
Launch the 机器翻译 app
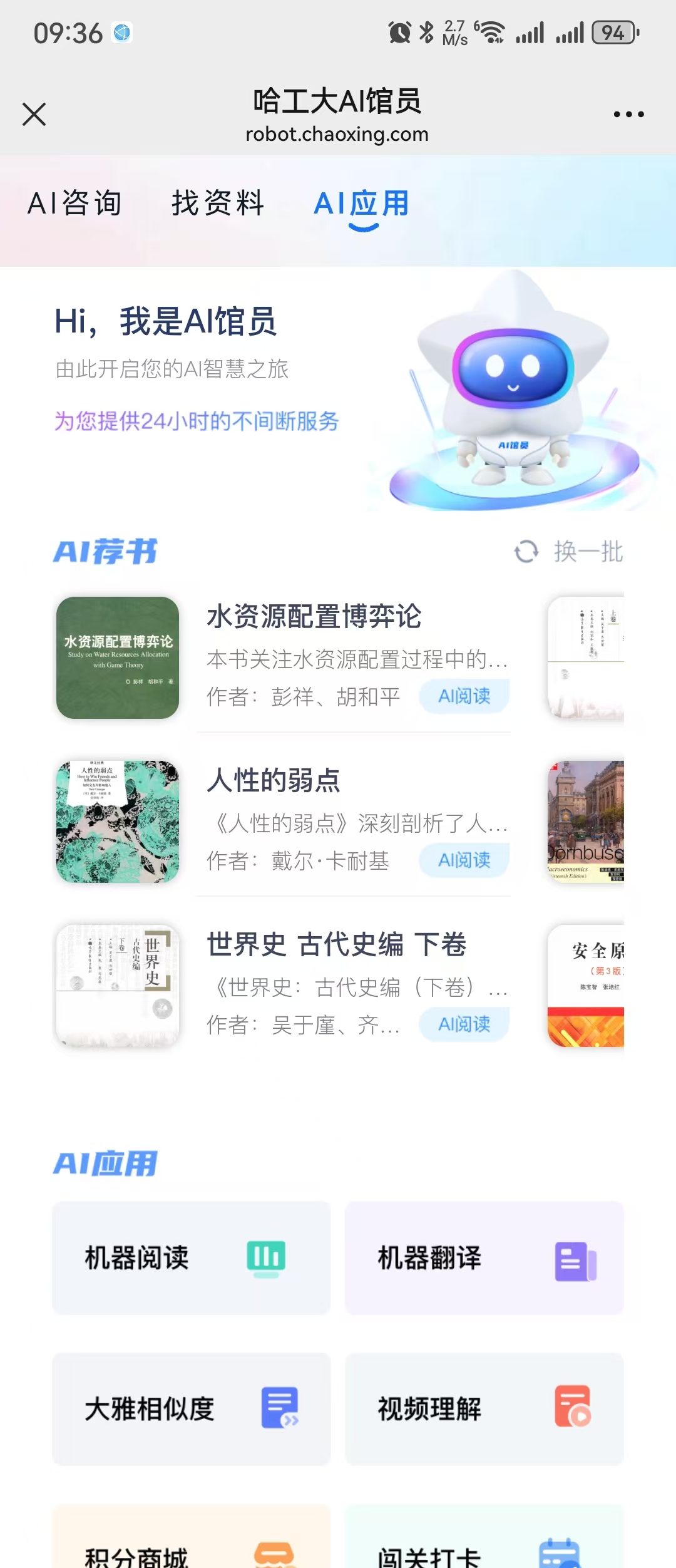click(484, 1257)
